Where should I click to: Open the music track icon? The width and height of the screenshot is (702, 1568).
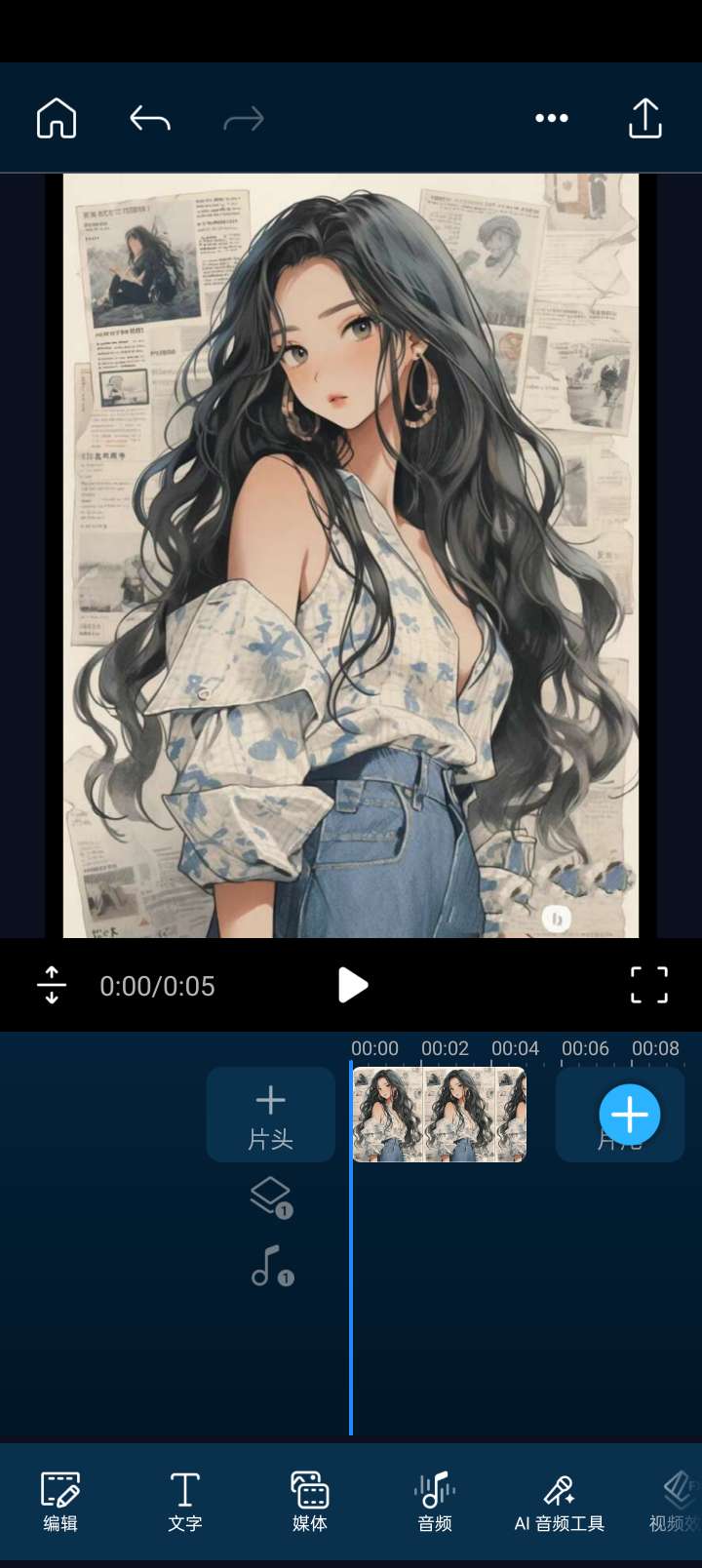click(x=271, y=1266)
